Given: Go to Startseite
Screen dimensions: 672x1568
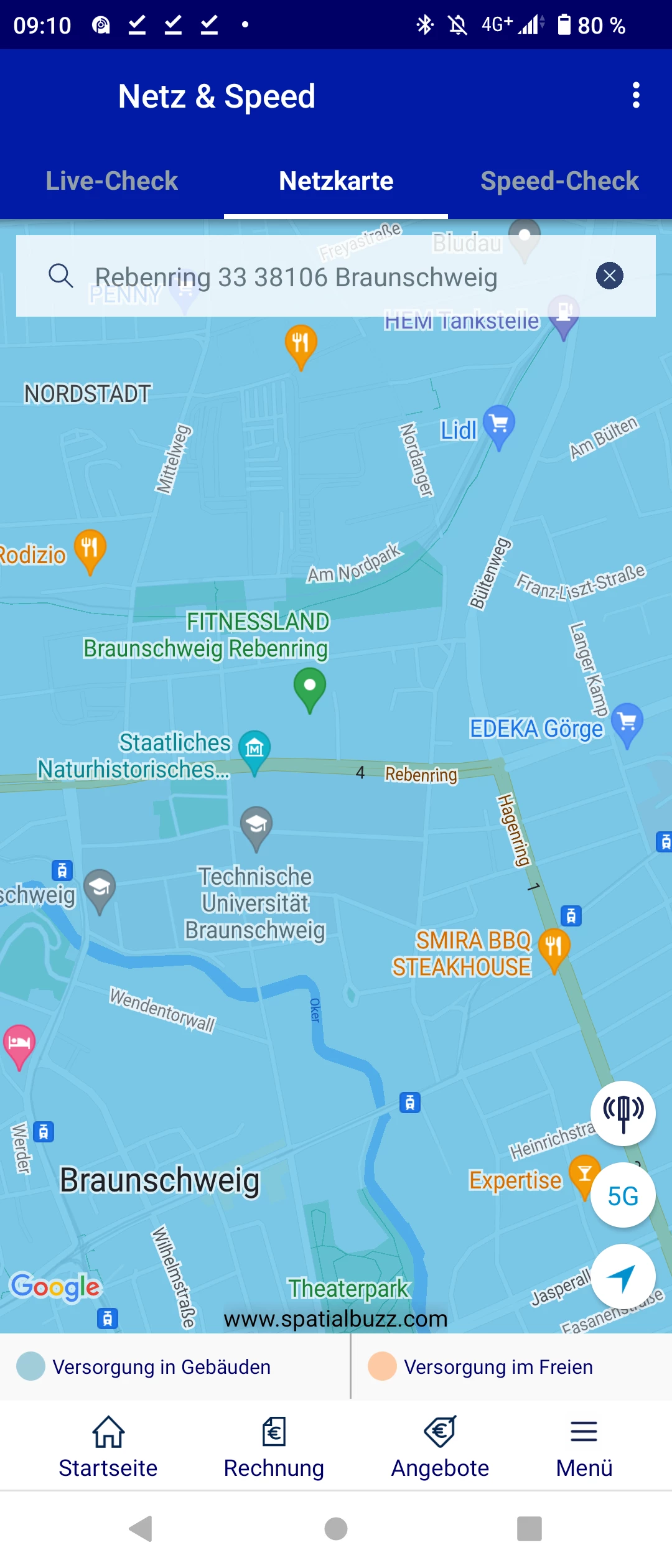Looking at the screenshot, I should (x=108, y=1446).
